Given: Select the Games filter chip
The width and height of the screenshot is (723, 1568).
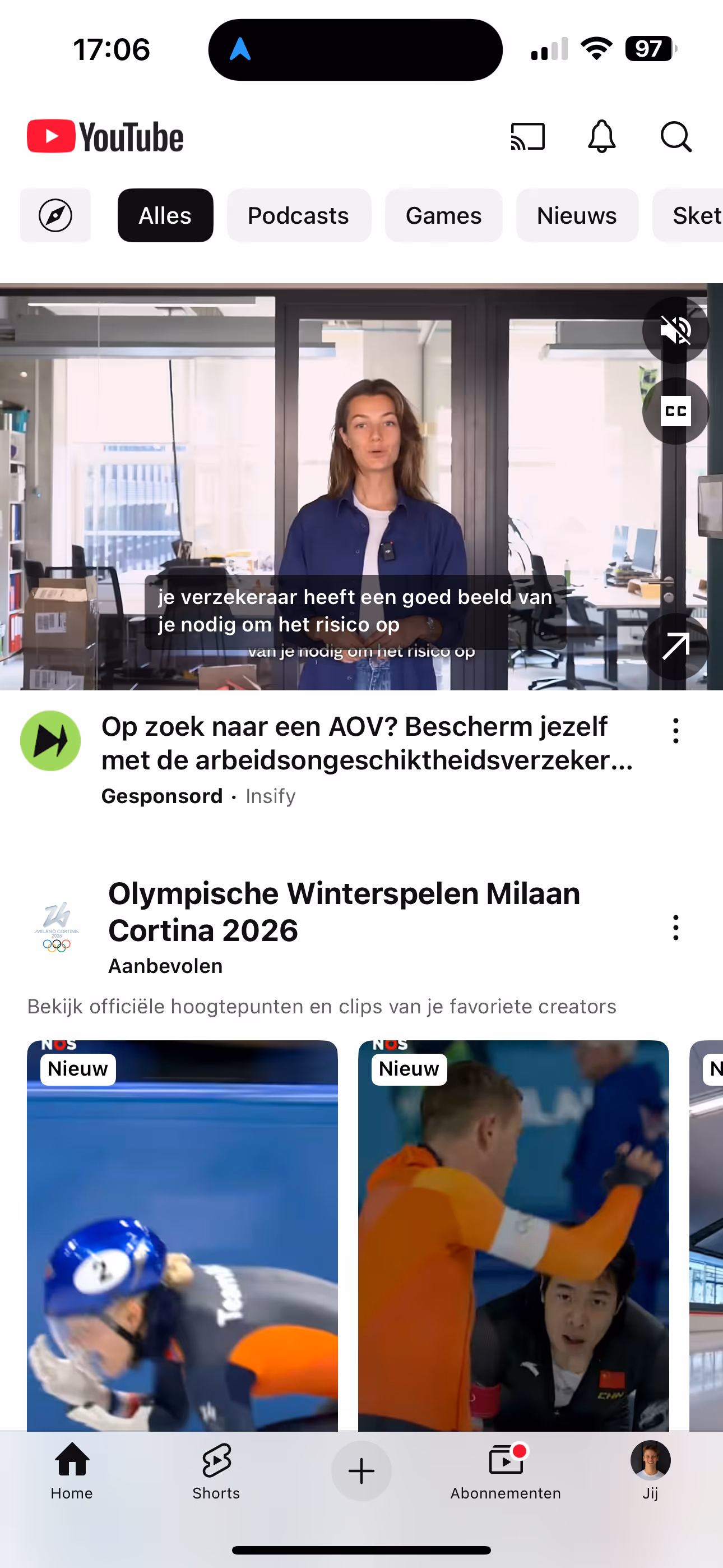Looking at the screenshot, I should [x=443, y=215].
